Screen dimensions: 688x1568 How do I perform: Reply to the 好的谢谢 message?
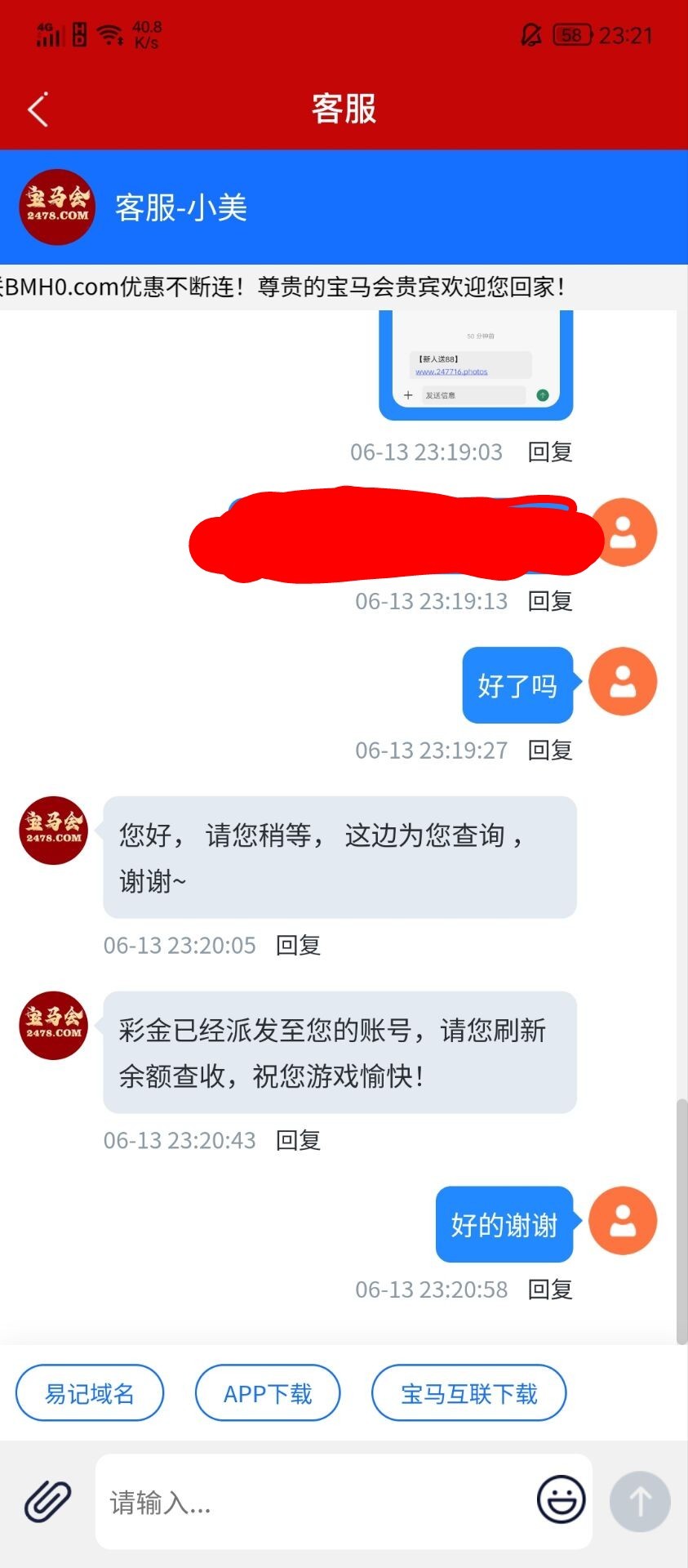pyautogui.click(x=549, y=1290)
